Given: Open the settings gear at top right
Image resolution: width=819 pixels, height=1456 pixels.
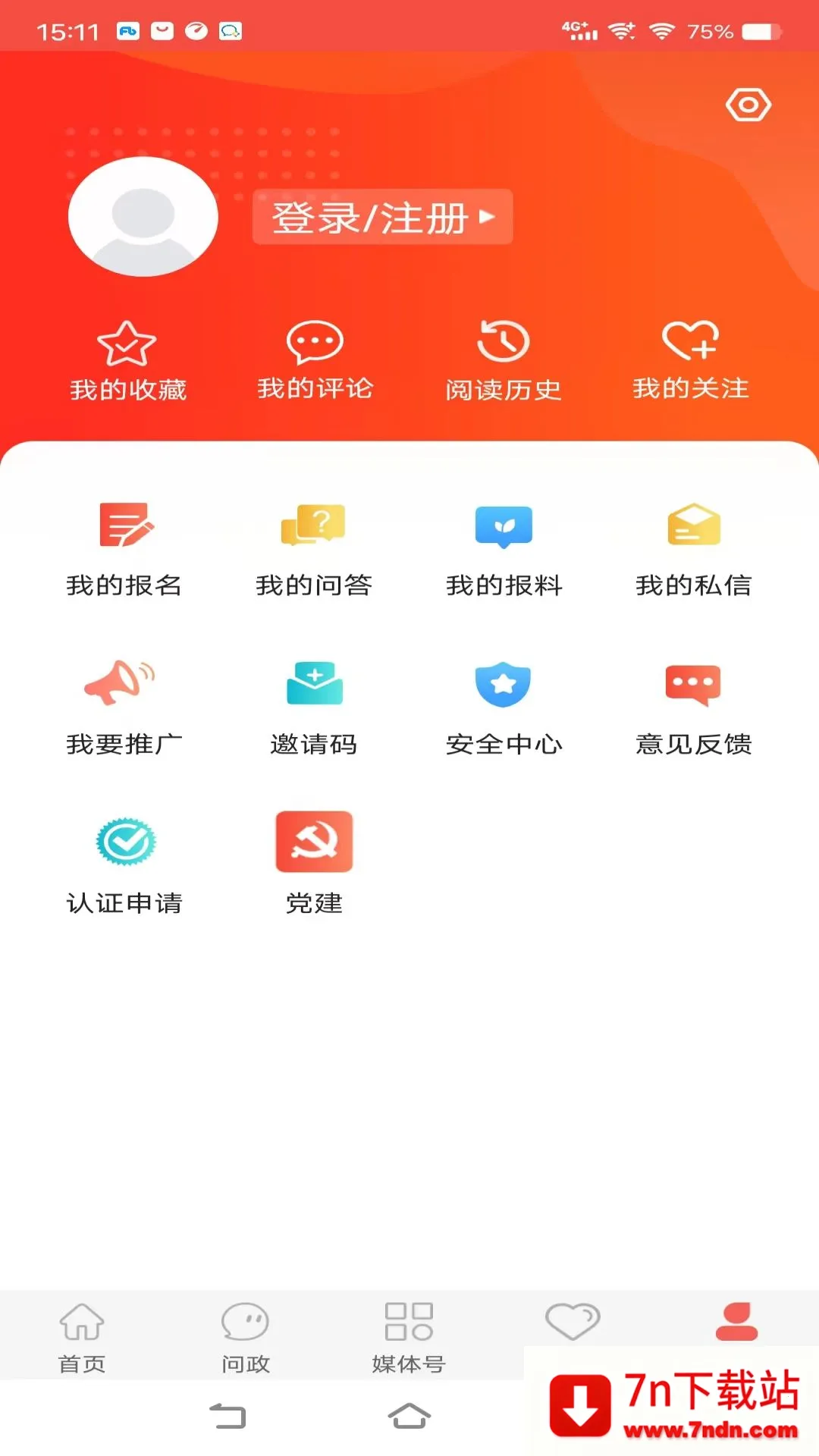Looking at the screenshot, I should click(x=748, y=106).
